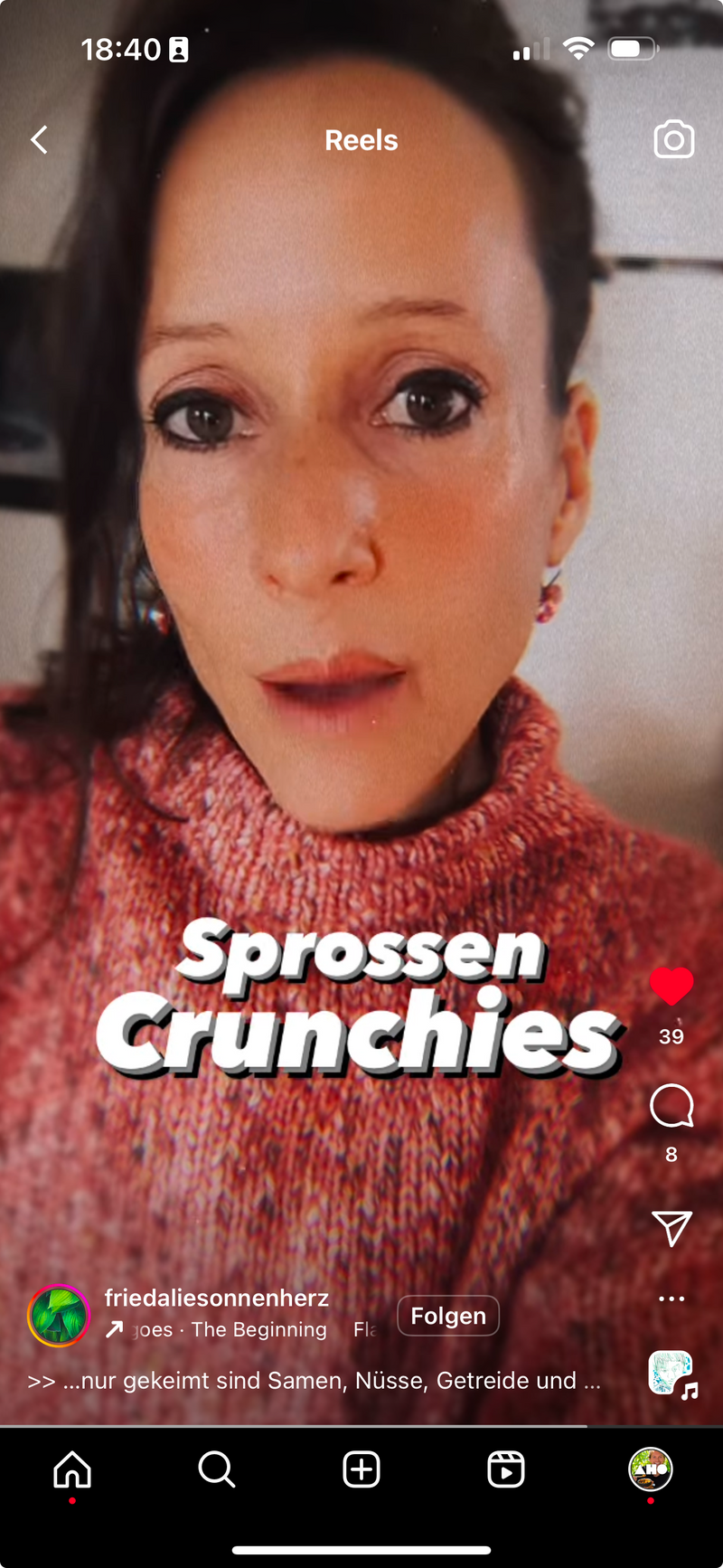Follow friedaliesonnenherz with the Folgen button
723x1568 pixels.
(448, 1316)
